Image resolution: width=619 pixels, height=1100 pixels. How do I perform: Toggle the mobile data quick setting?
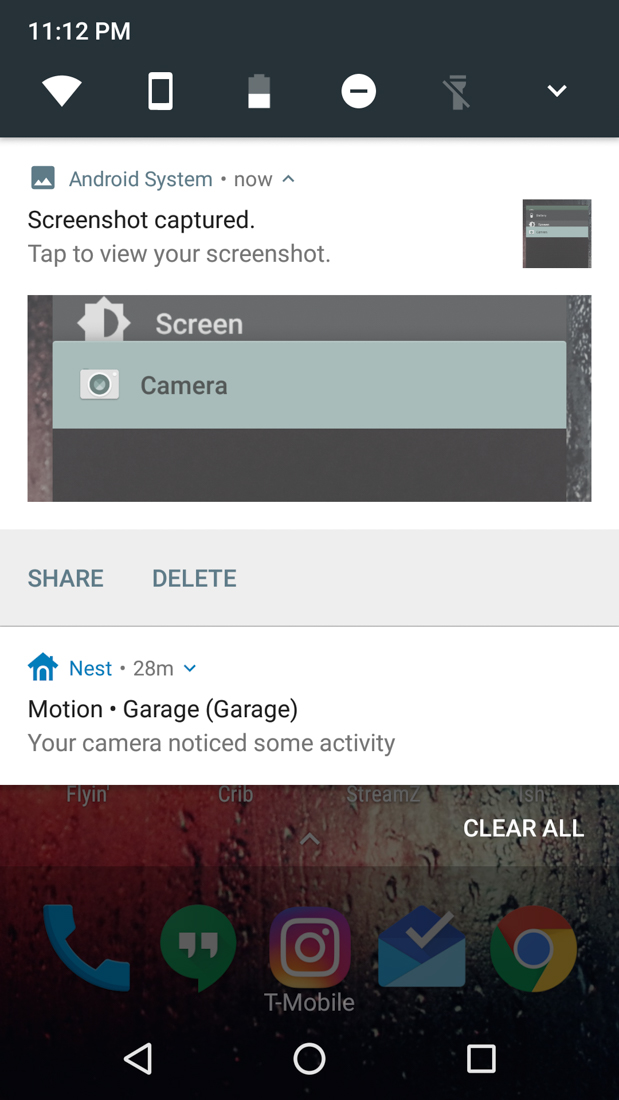(160, 91)
